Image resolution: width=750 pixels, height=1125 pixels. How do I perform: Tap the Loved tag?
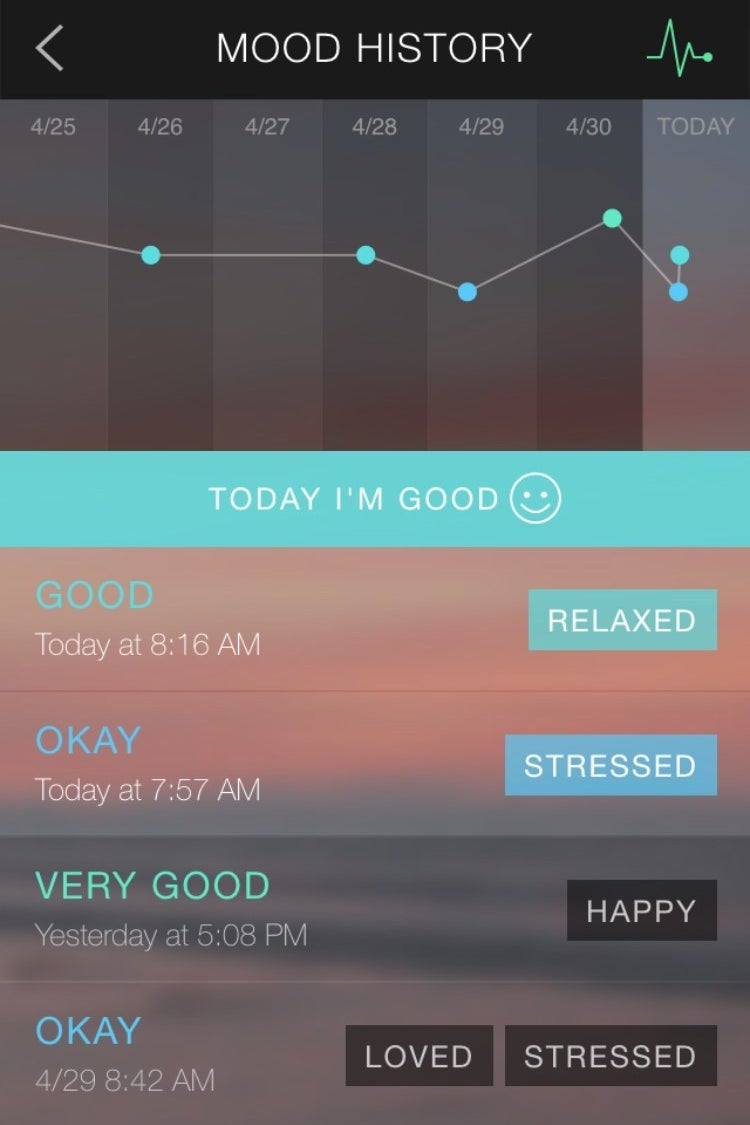419,1056
